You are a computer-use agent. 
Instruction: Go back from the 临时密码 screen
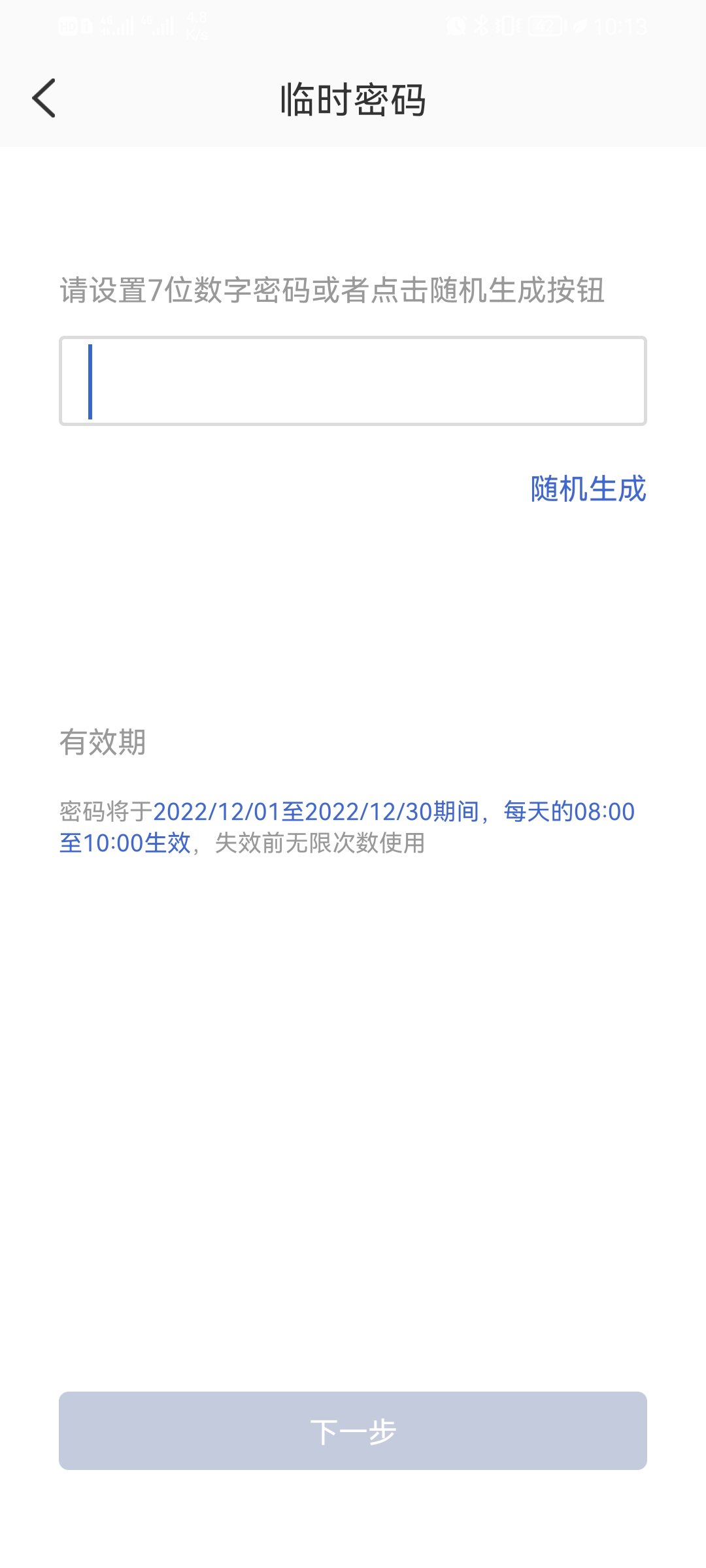44,99
